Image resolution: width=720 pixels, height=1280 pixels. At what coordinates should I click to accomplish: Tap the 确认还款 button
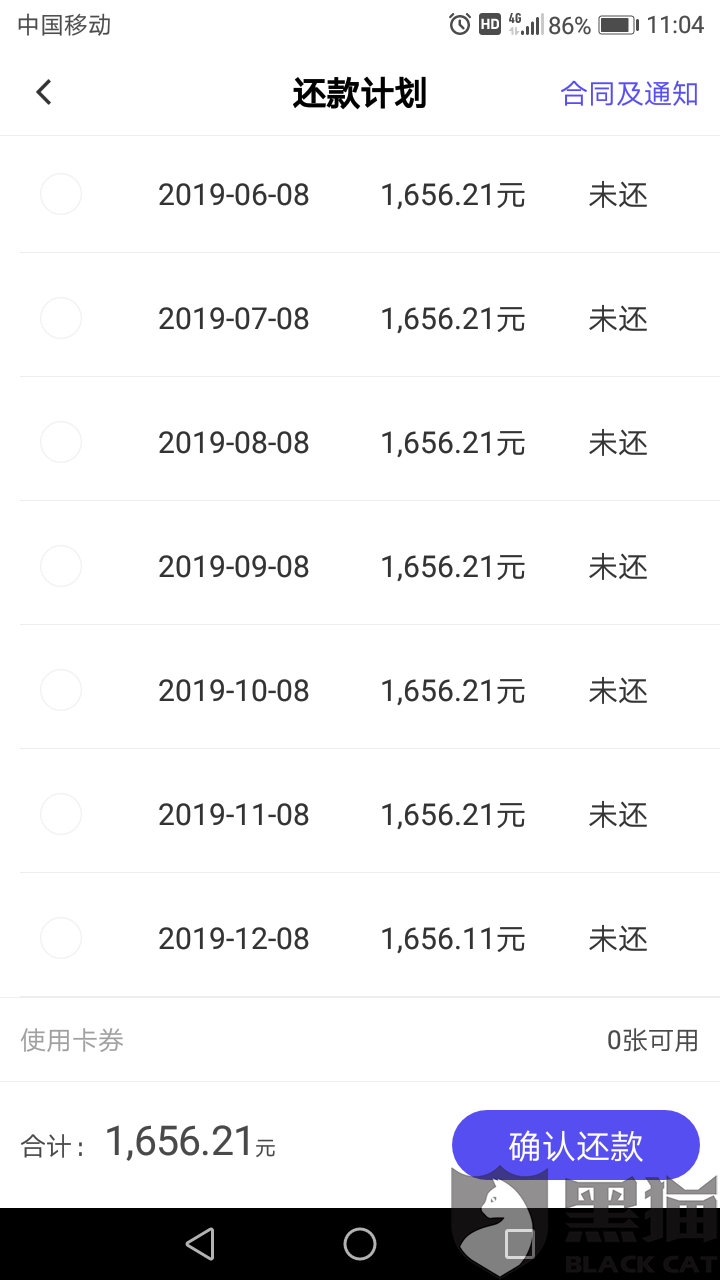click(x=575, y=1145)
